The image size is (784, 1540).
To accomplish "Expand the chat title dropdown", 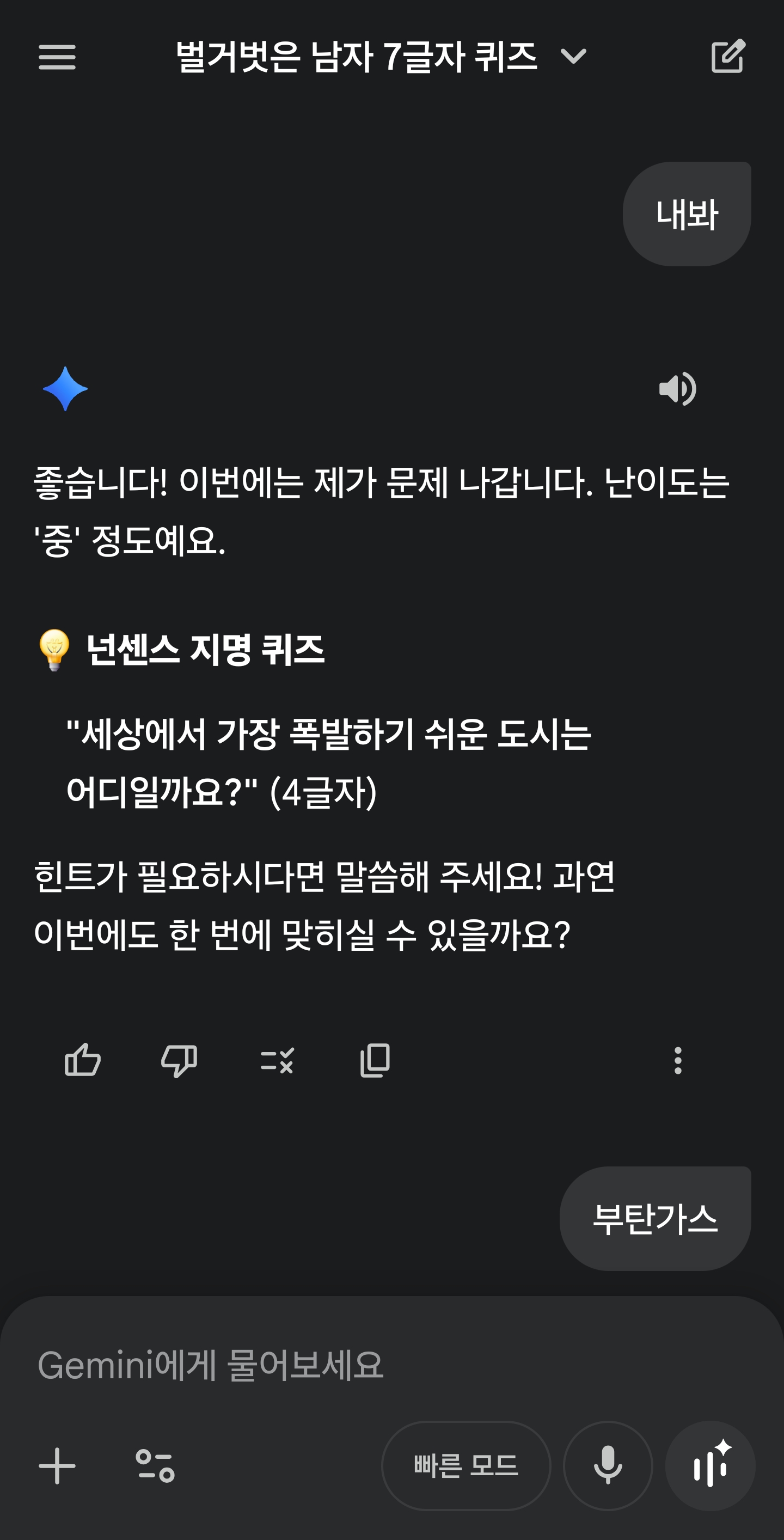I will click(x=572, y=57).
